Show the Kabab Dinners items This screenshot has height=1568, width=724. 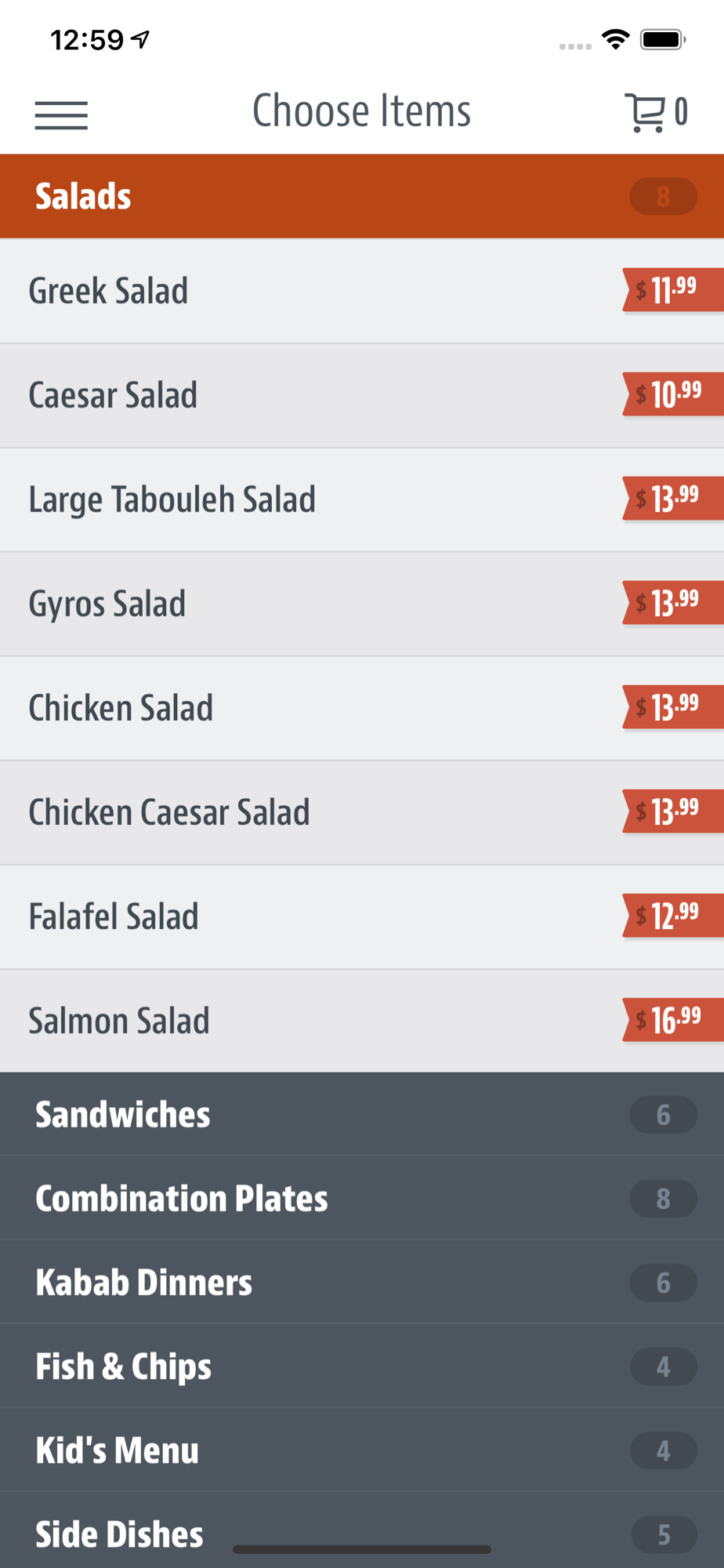360,1282
